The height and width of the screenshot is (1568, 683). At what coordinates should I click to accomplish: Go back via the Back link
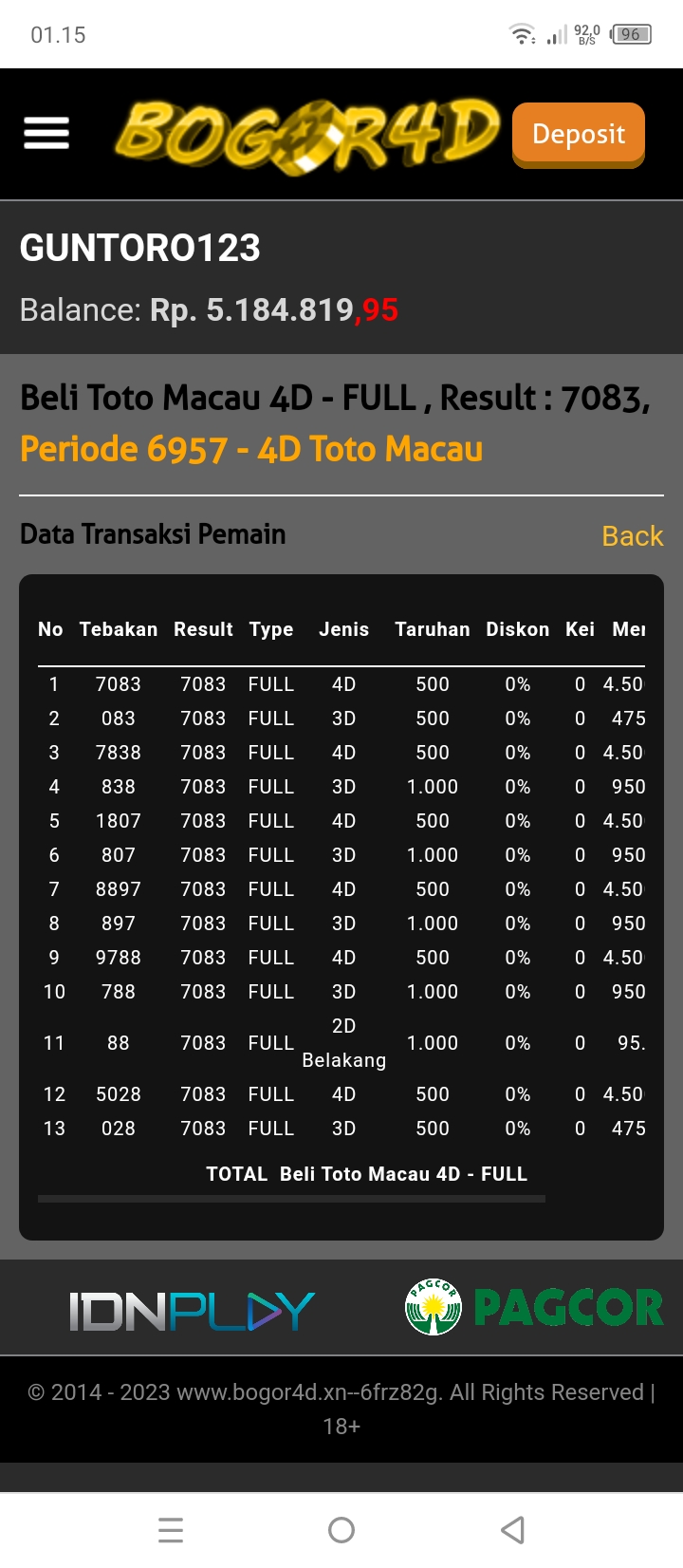[633, 536]
